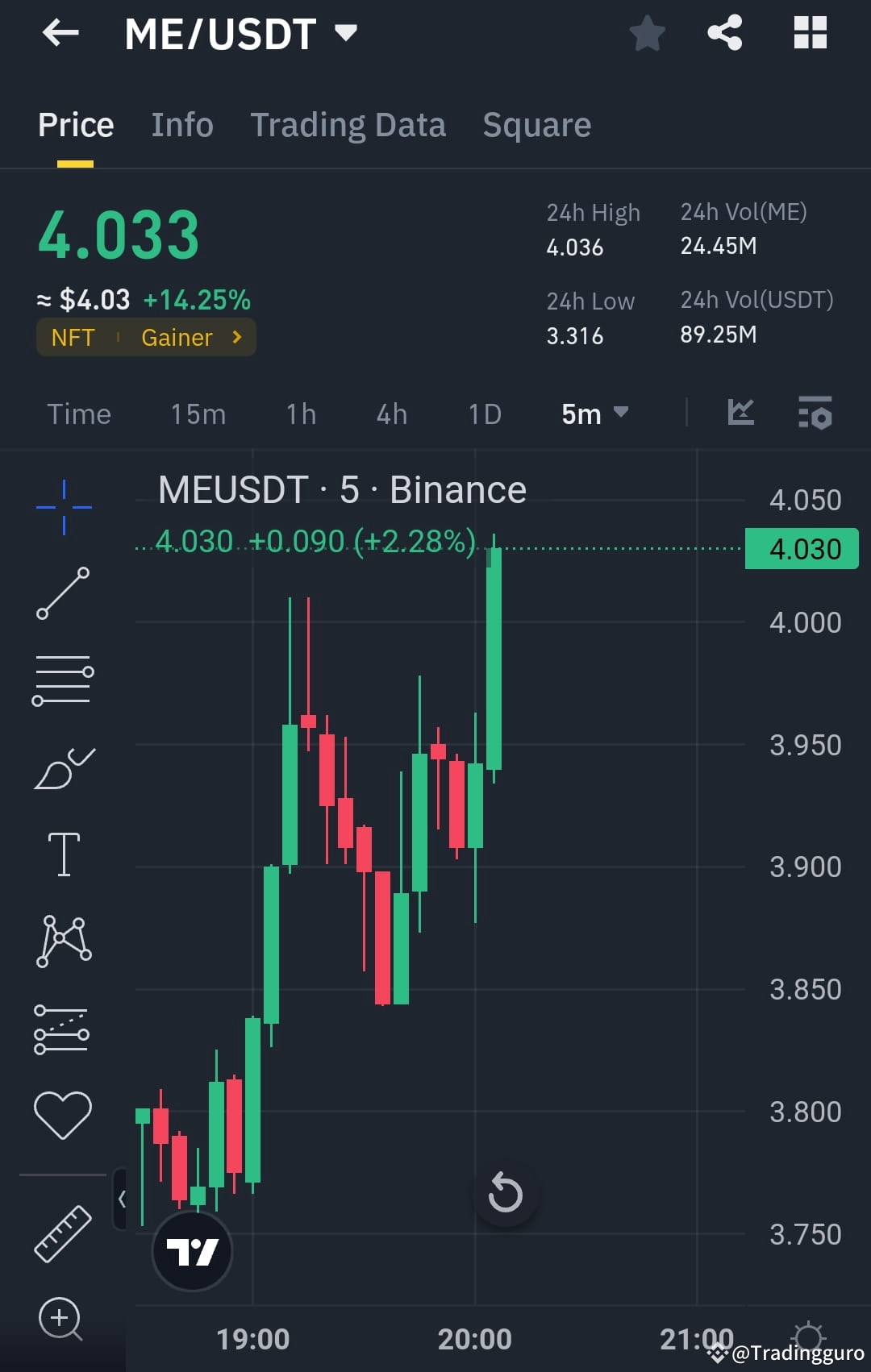The image size is (871, 1372).
Task: Switch chart to 1D timeframe
Action: pyautogui.click(x=484, y=414)
